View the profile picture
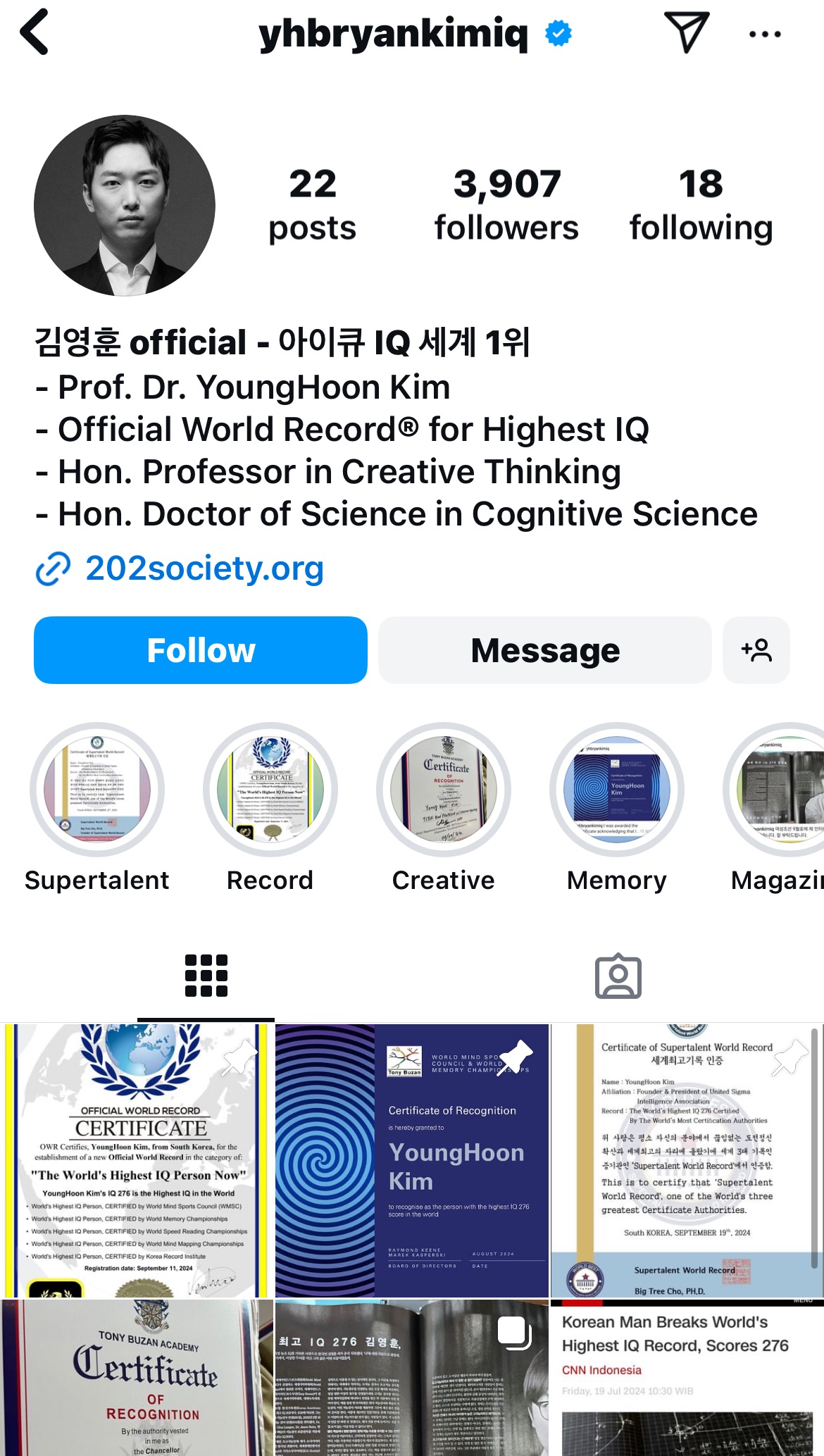This screenshot has width=824, height=1456. pos(125,206)
